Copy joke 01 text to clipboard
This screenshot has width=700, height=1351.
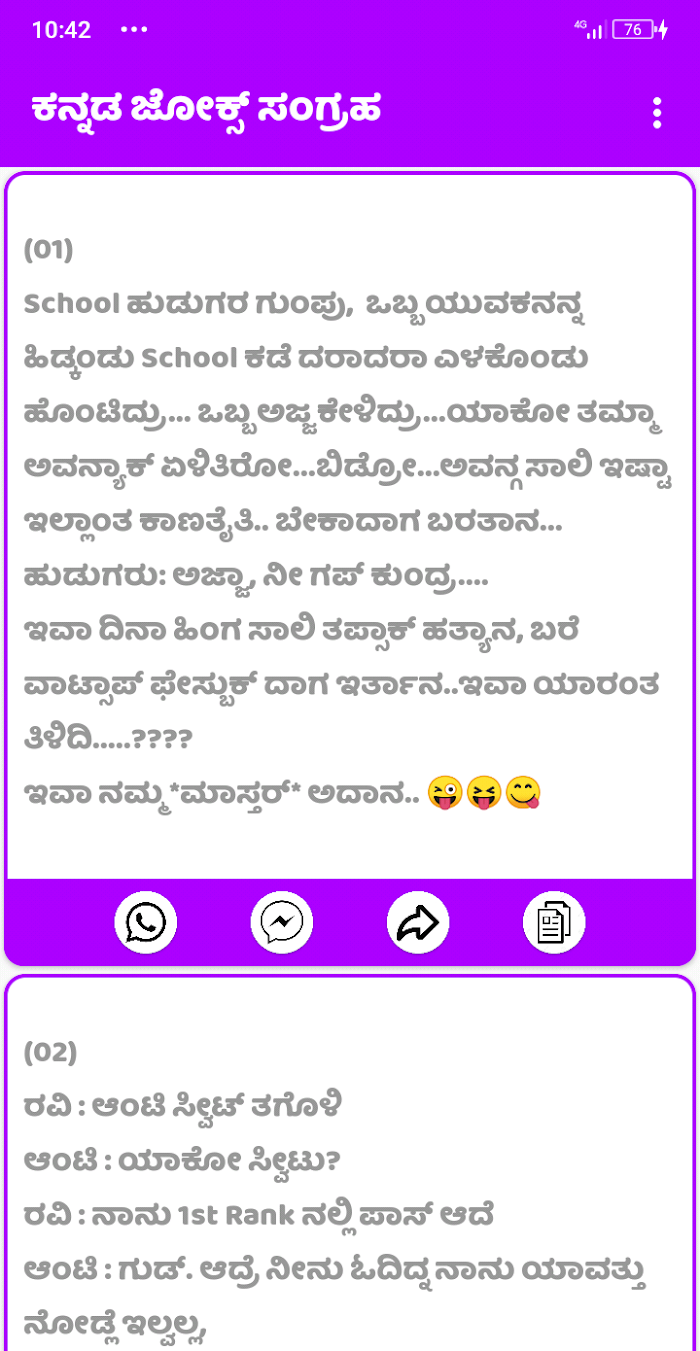pyautogui.click(x=554, y=922)
